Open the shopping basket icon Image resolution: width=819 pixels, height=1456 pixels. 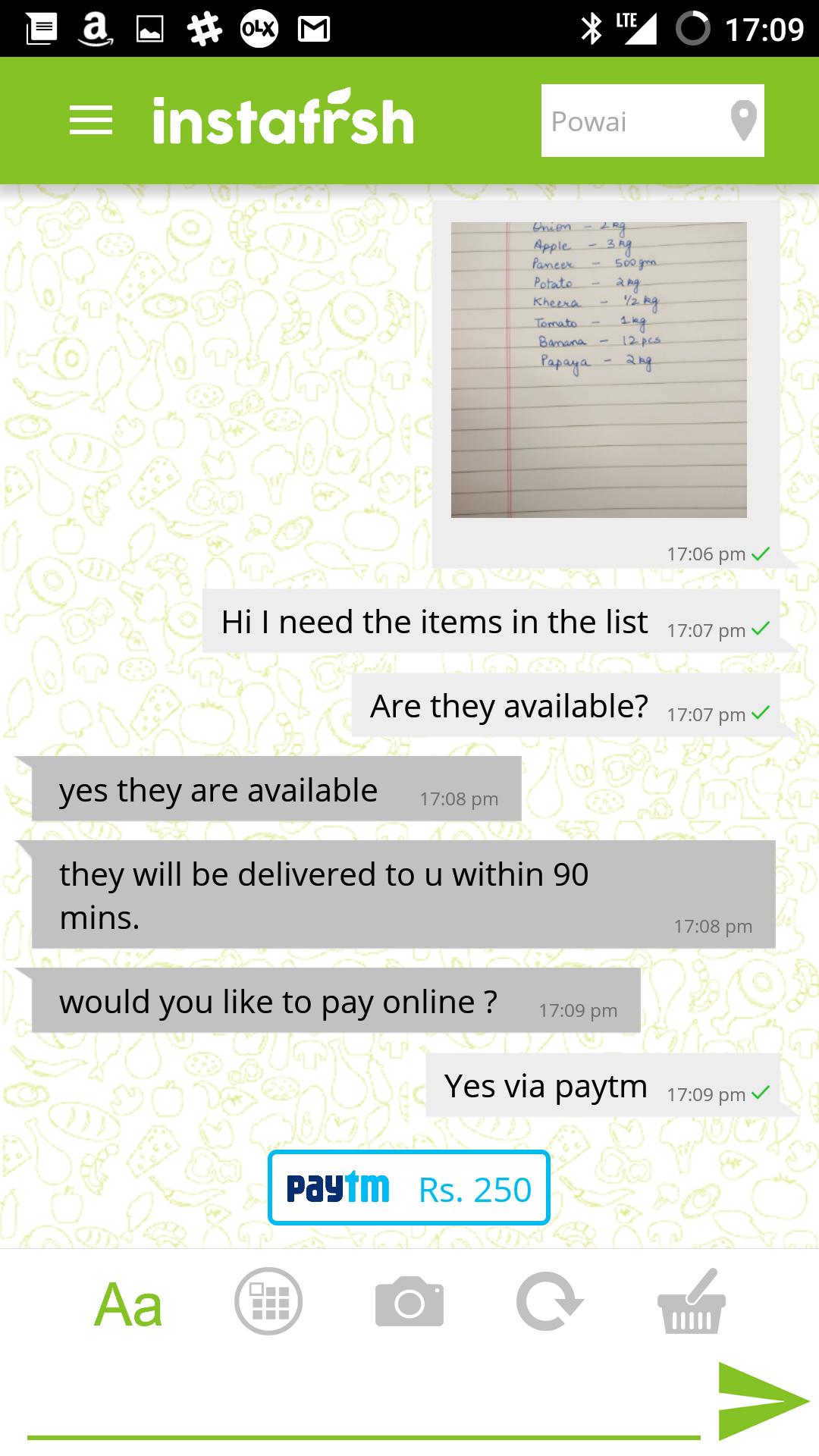(x=691, y=1301)
